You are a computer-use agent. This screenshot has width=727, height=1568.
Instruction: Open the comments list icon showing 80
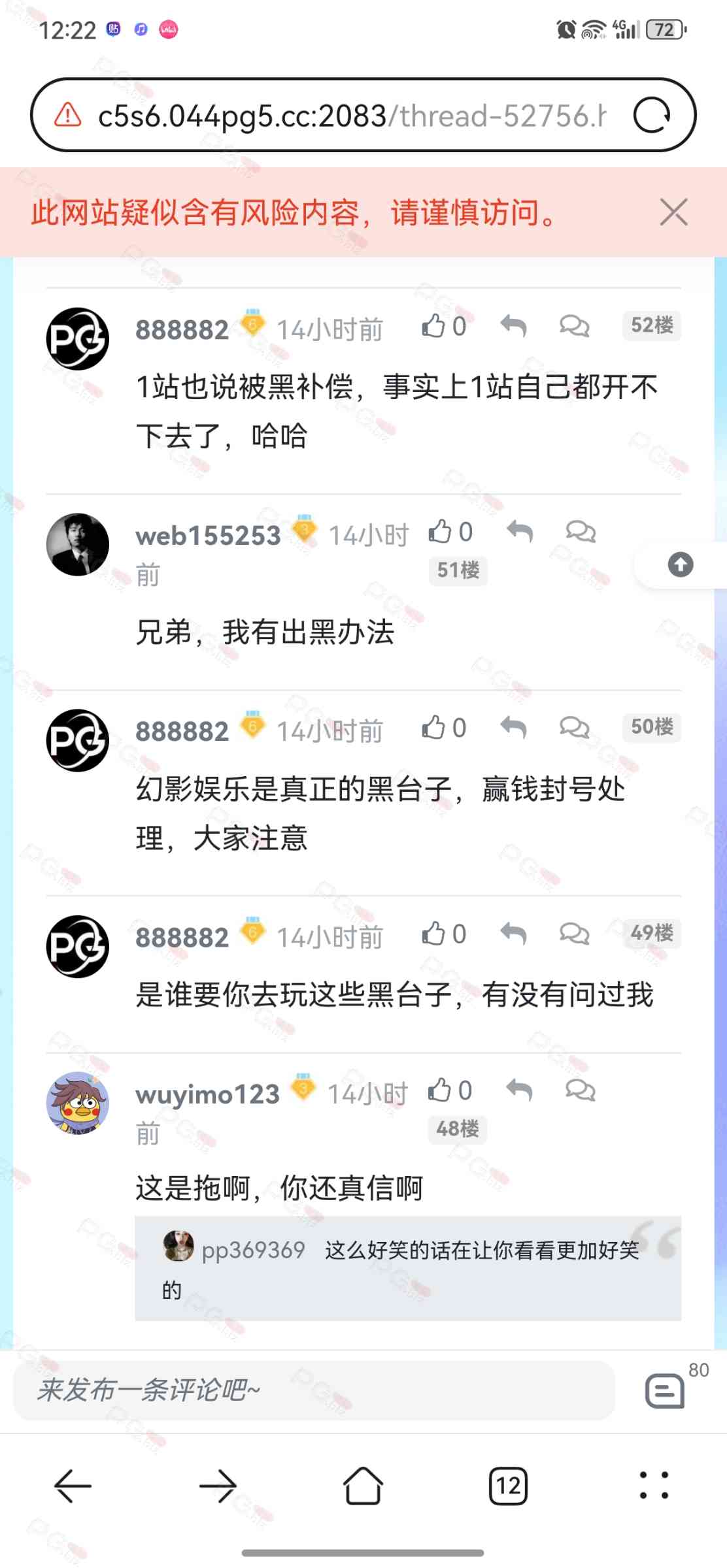click(x=665, y=1390)
